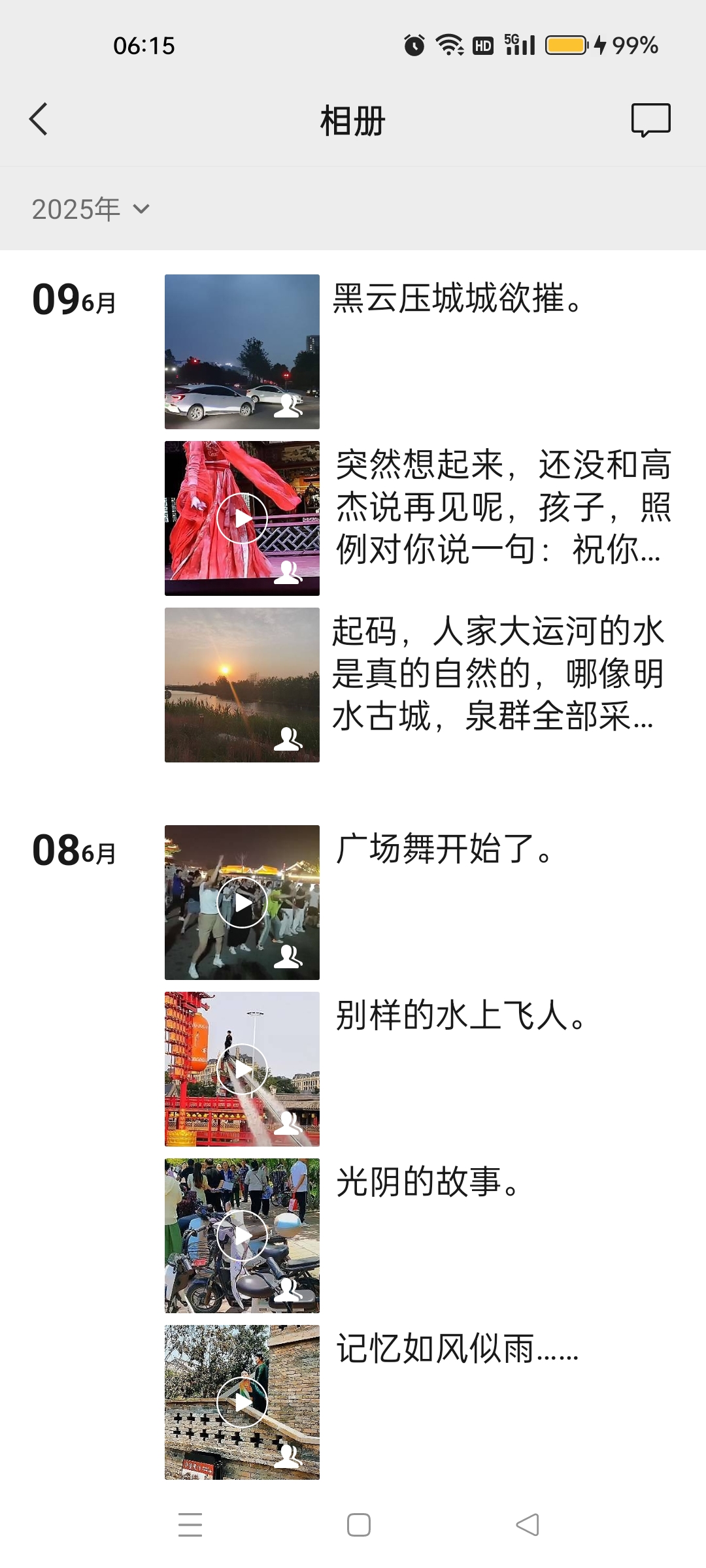Open the messages icon in the top bar

point(650,120)
